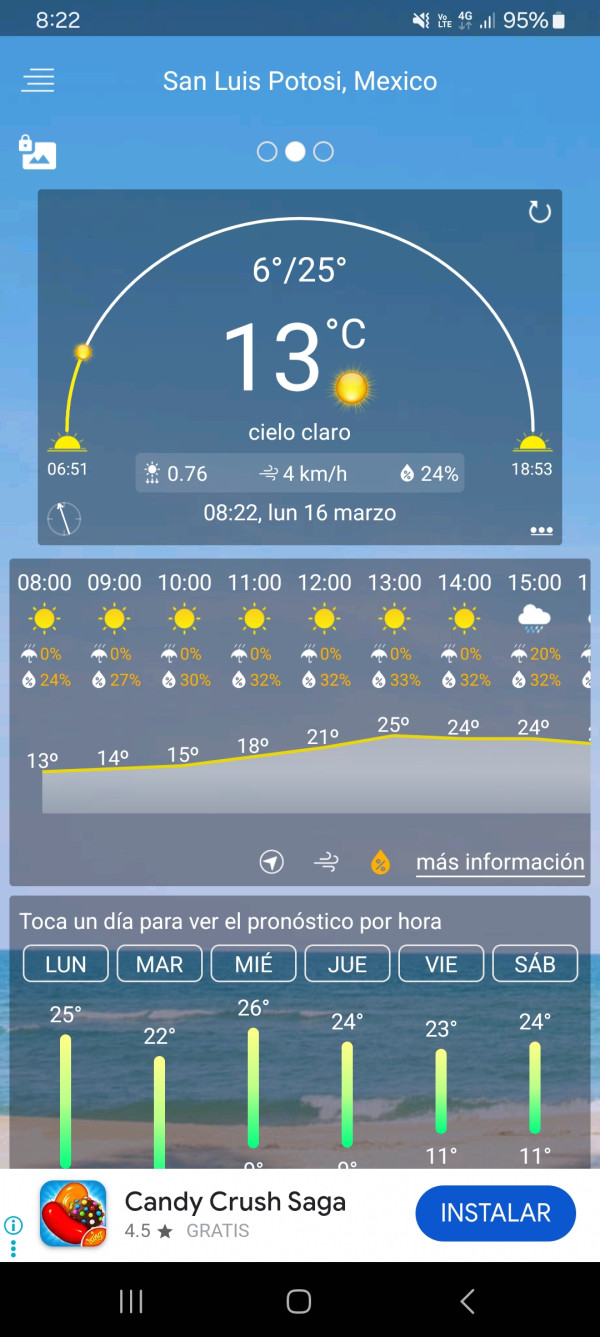600x1337 pixels.
Task: Select MAR for hourly forecast
Action: pos(159,964)
